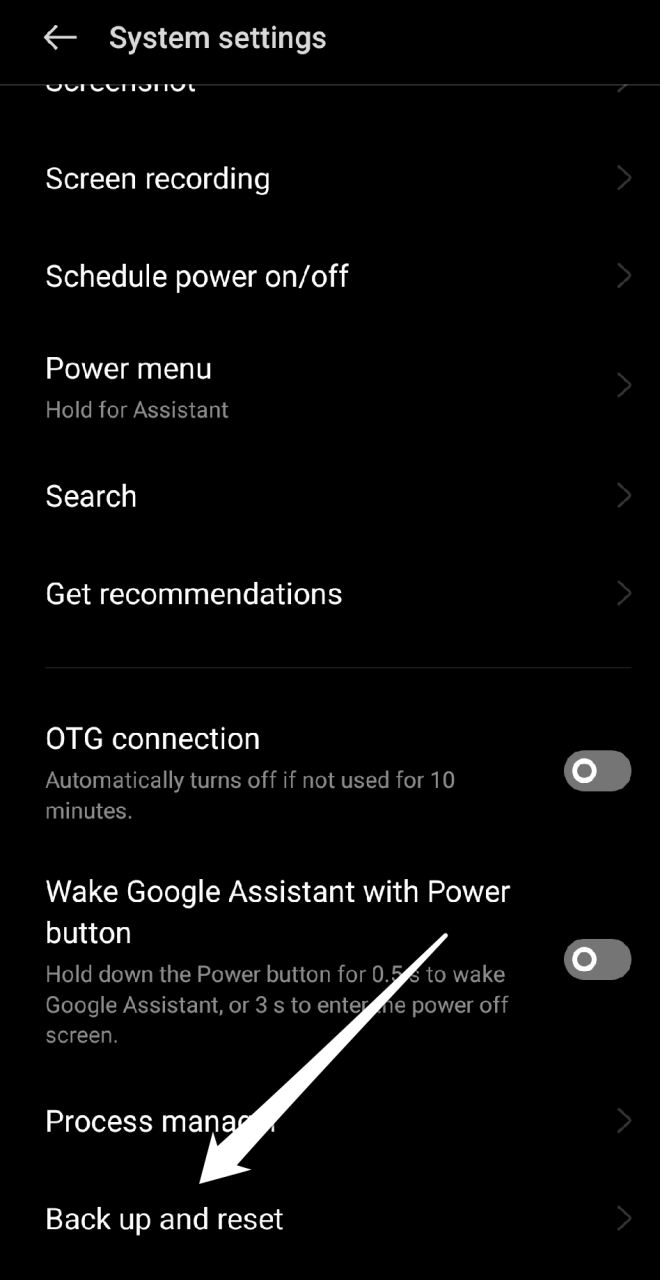Image resolution: width=660 pixels, height=1280 pixels.
Task: Go back from System settings
Action: click(x=60, y=38)
